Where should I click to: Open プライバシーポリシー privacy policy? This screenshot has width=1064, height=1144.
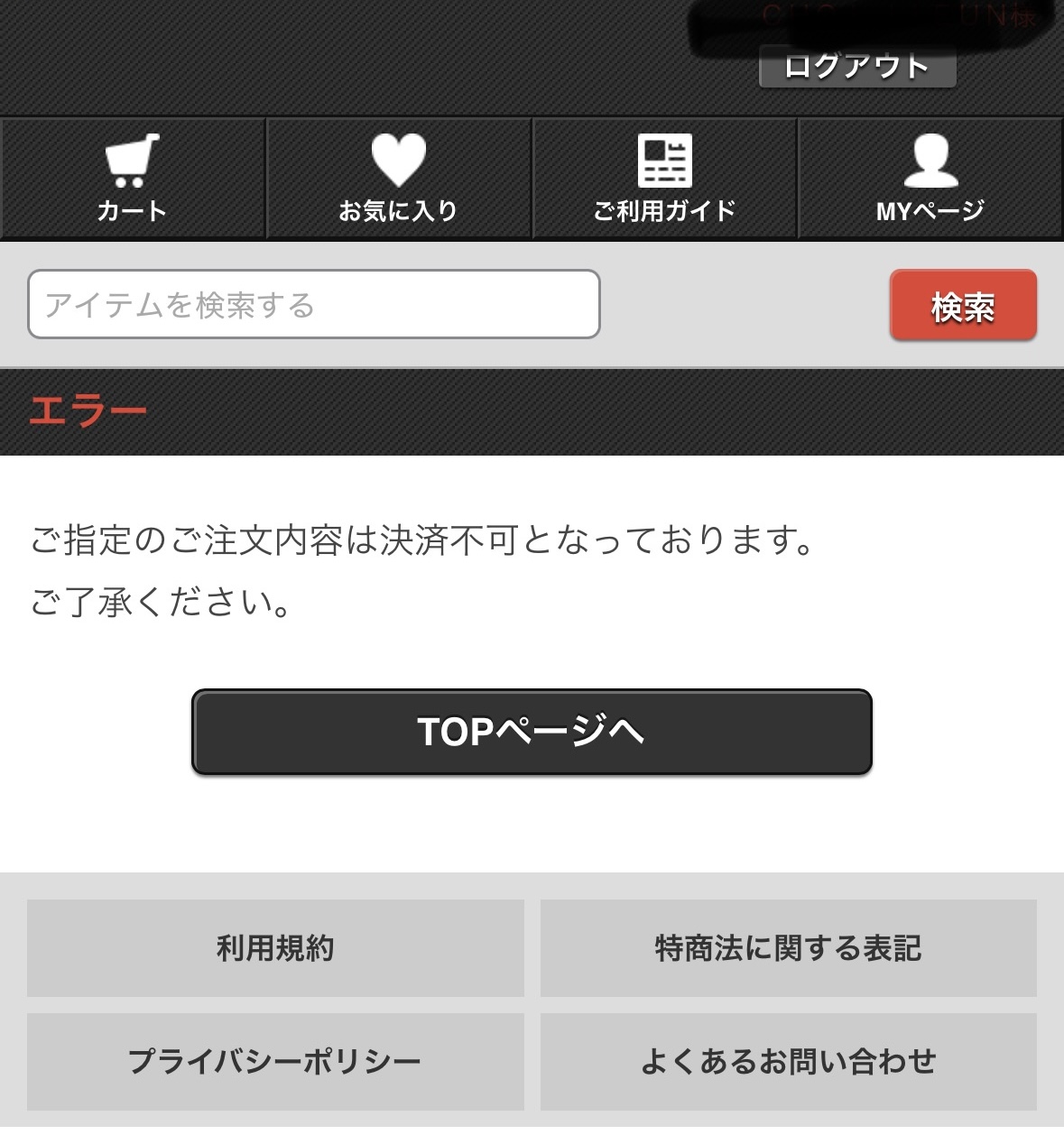pos(275,1061)
